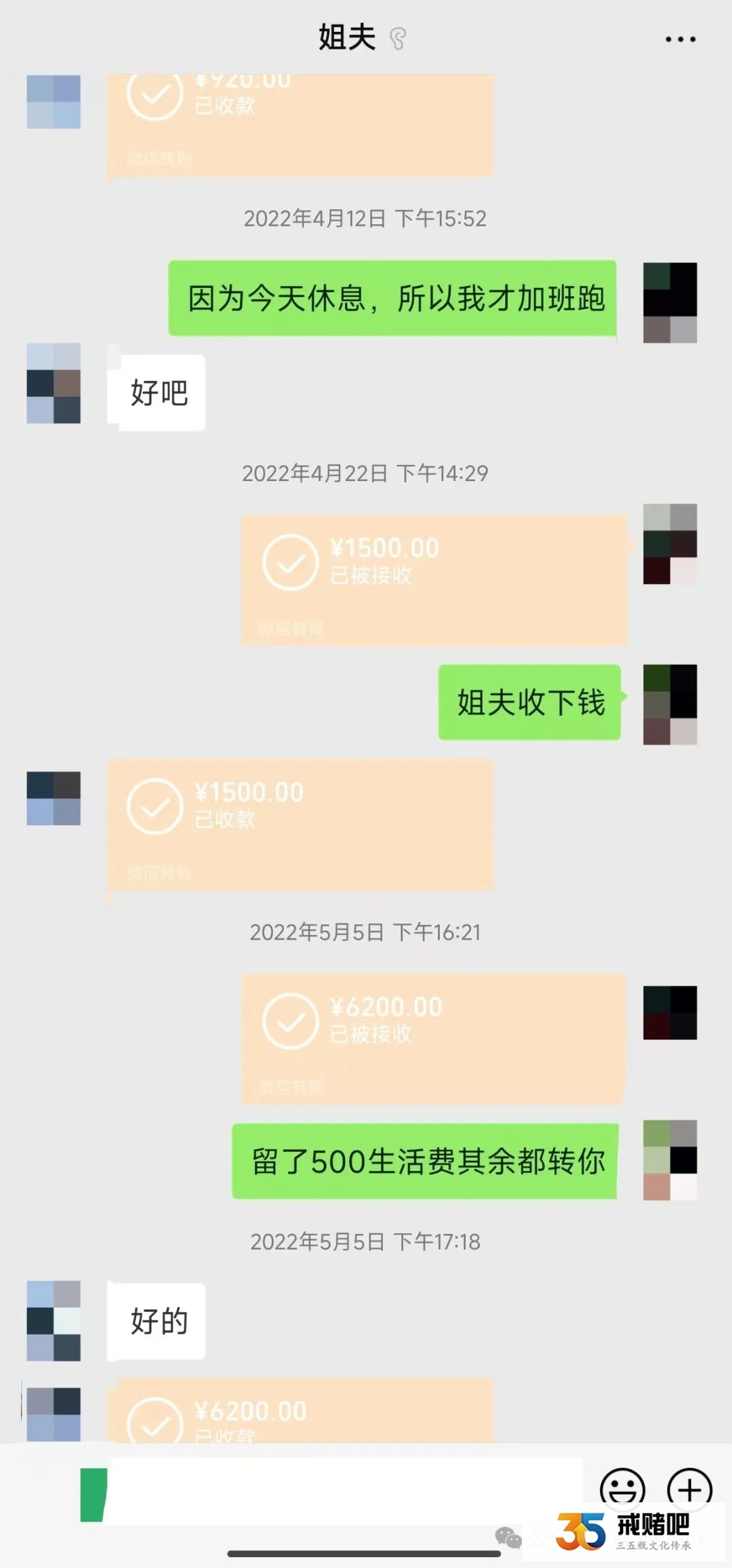Open the ¥1500.00 已被接收 transfer card

[434, 579]
